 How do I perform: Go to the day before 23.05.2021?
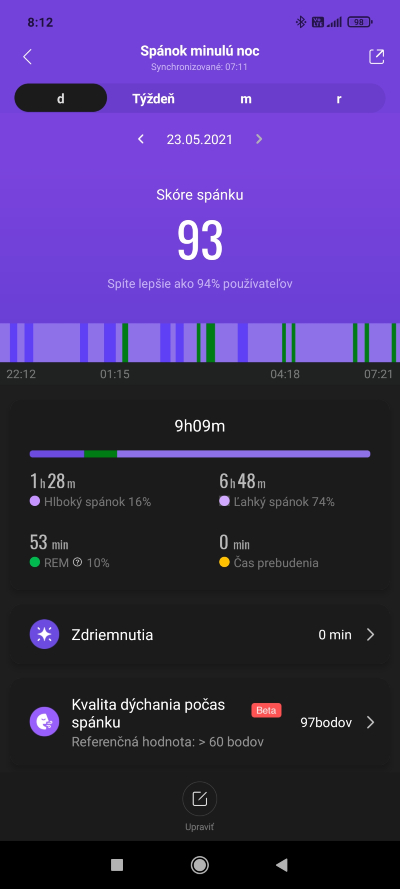point(141,139)
